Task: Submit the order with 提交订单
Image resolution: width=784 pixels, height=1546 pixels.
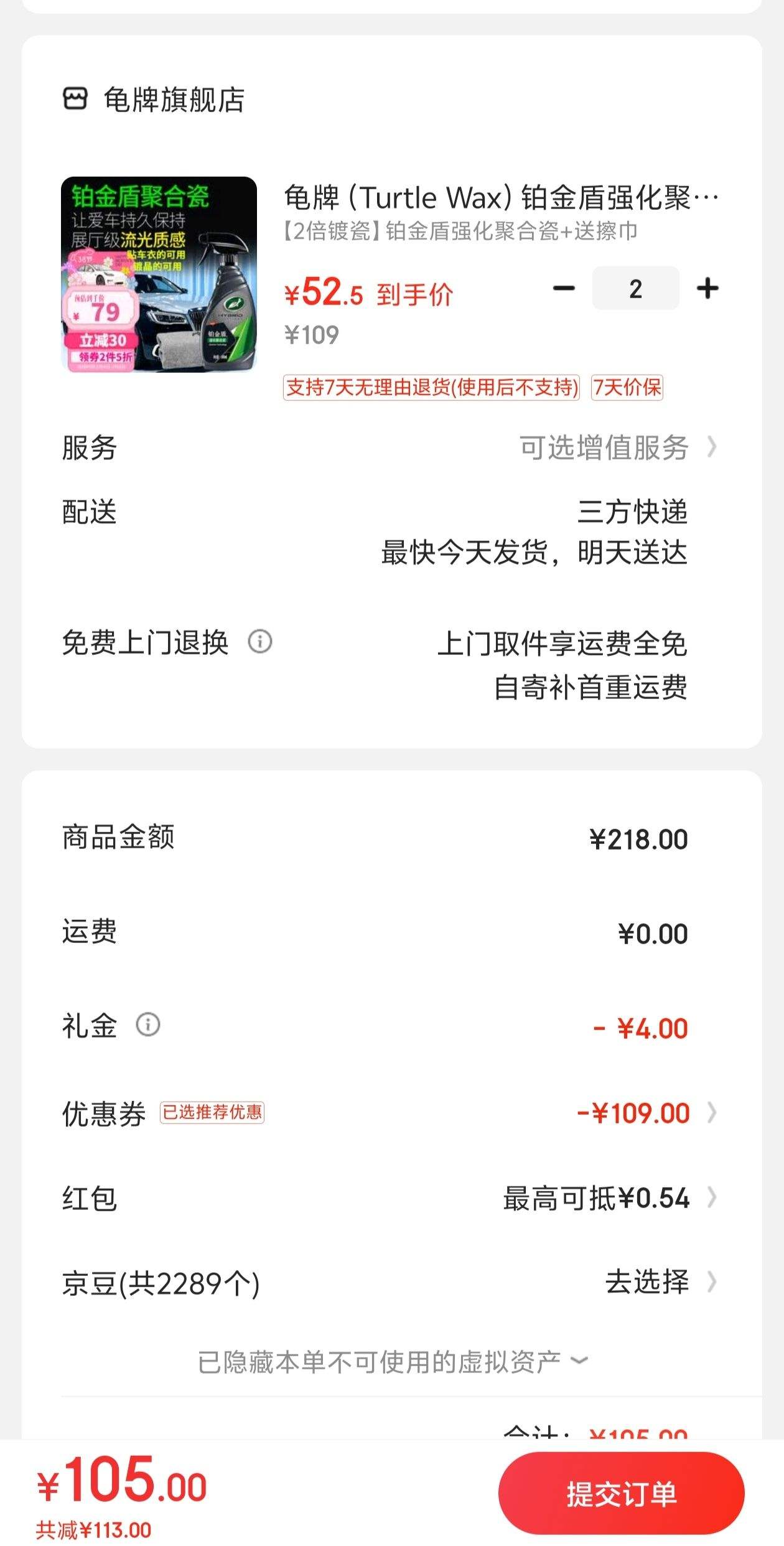Action: (620, 1493)
